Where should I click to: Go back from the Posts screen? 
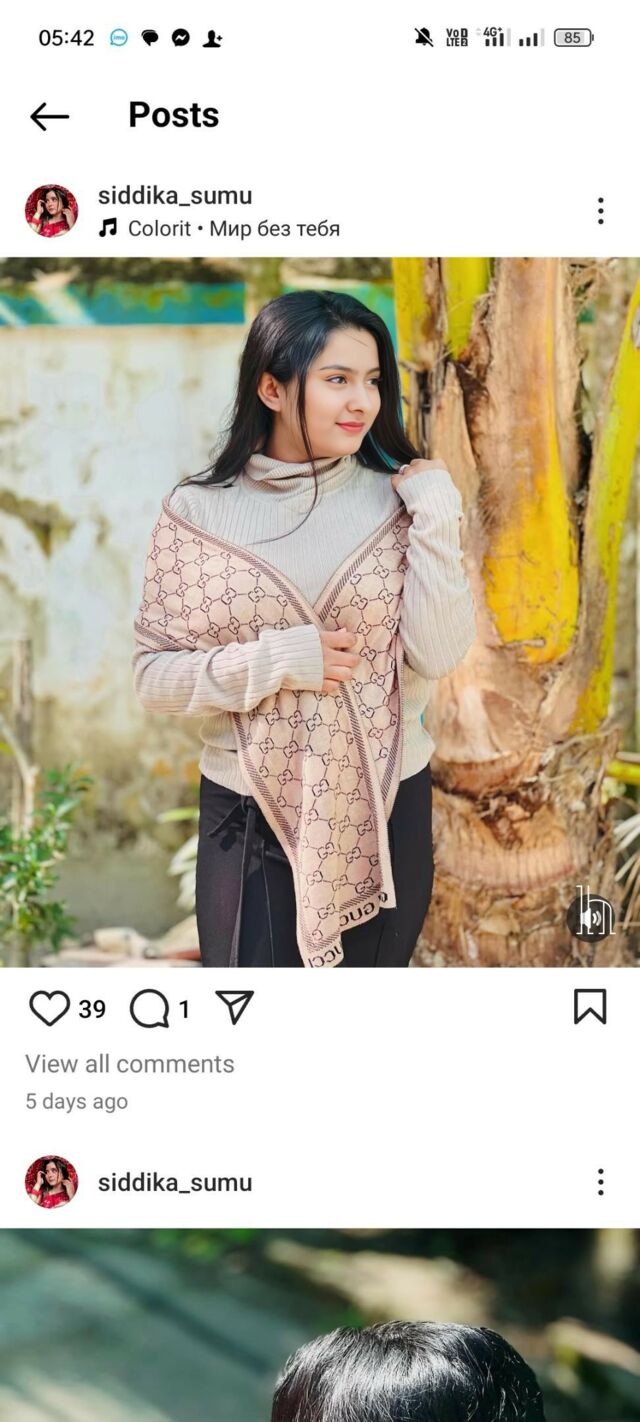[x=49, y=116]
